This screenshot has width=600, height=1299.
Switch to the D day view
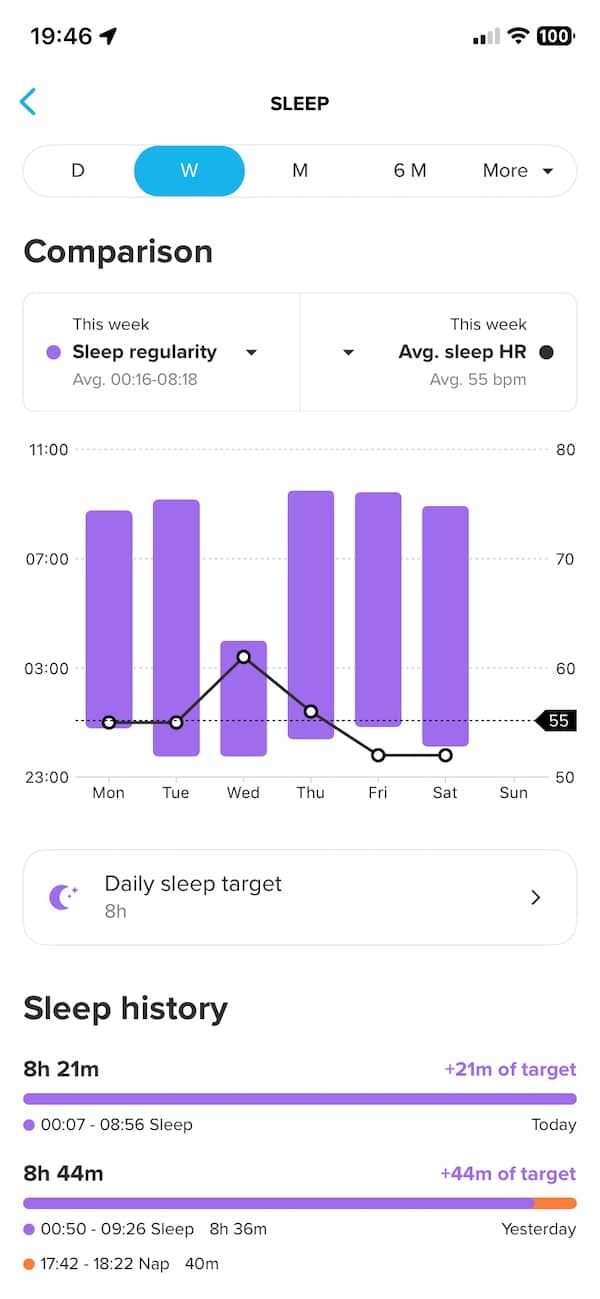click(x=78, y=171)
